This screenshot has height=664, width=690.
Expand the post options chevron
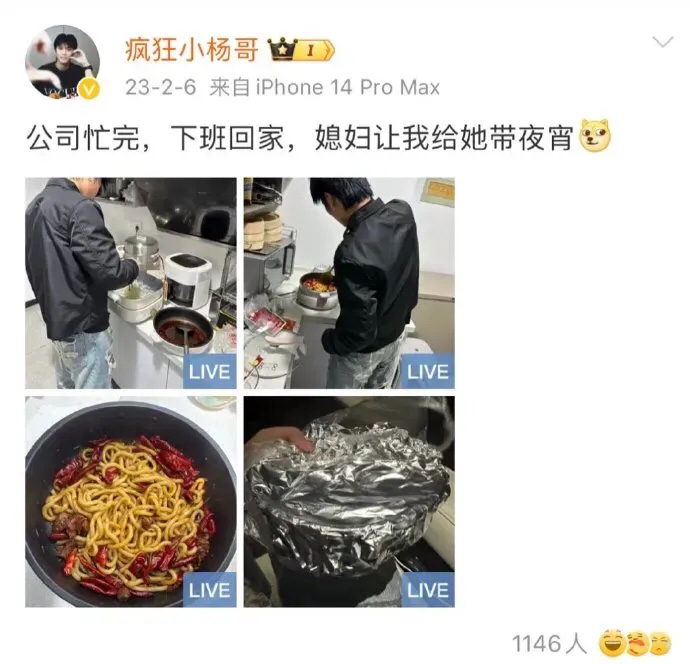tap(662, 42)
